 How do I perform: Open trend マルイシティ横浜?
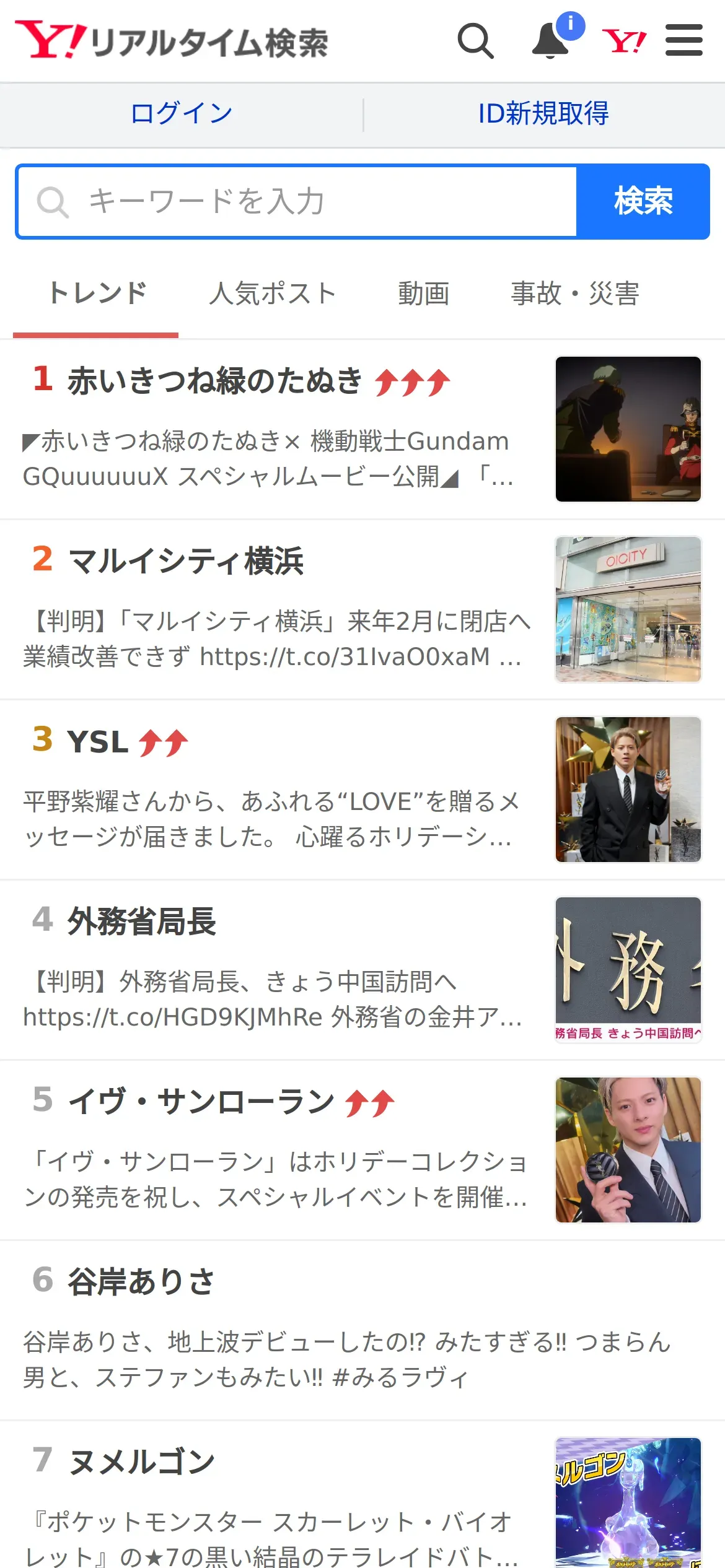(x=186, y=560)
